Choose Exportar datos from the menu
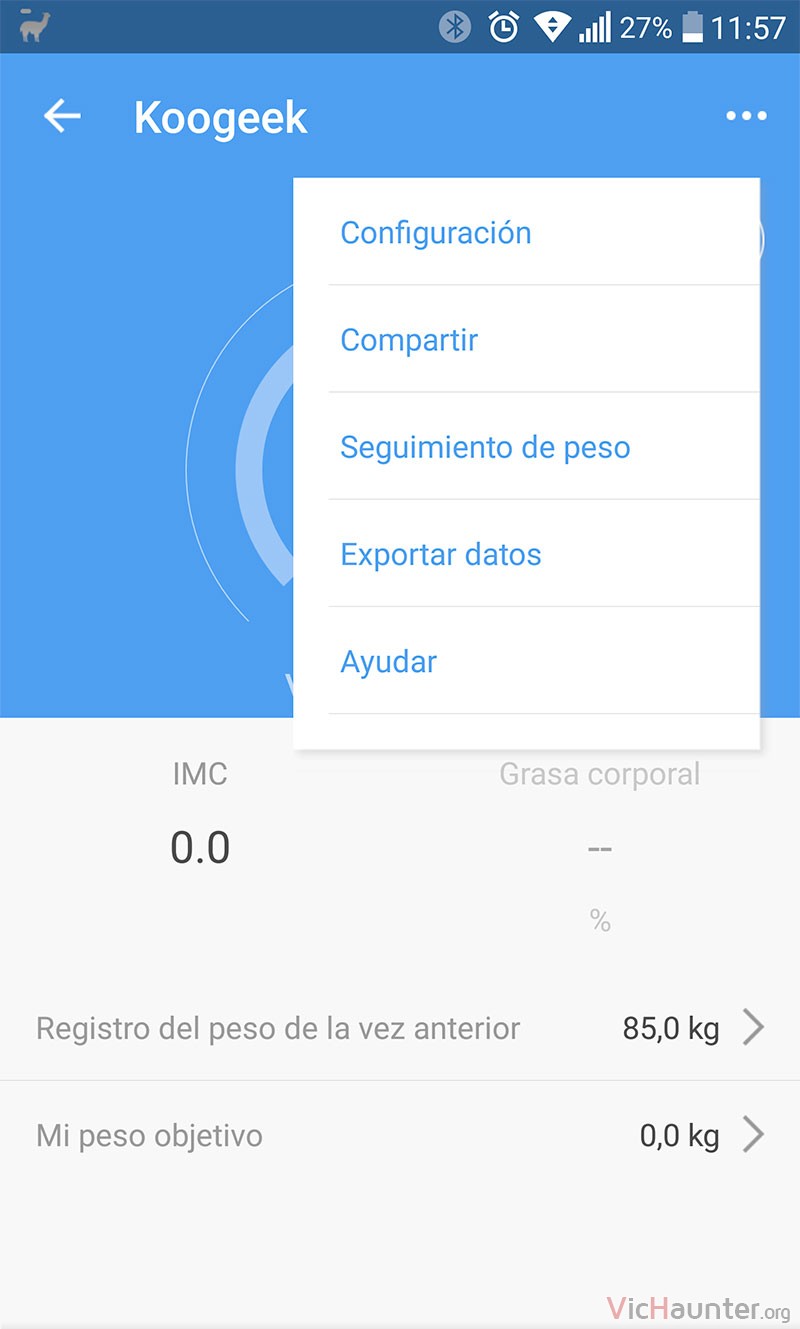The width and height of the screenshot is (800, 1329). [527, 553]
